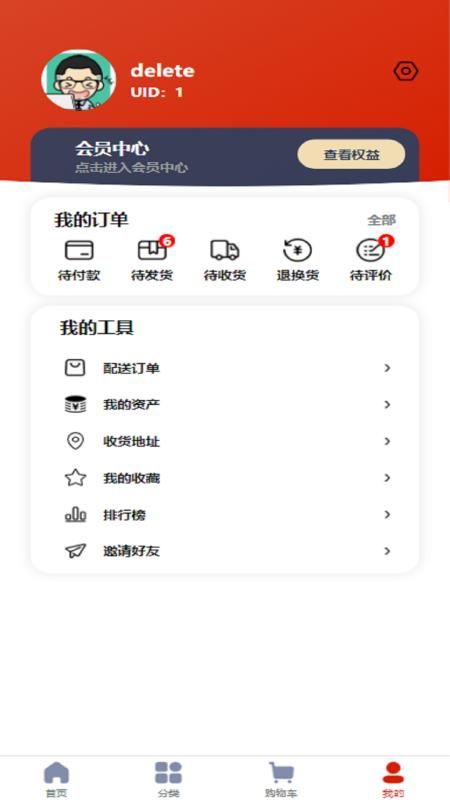The width and height of the screenshot is (450, 800).
Task: Select 邀请好友
Action: [225, 551]
